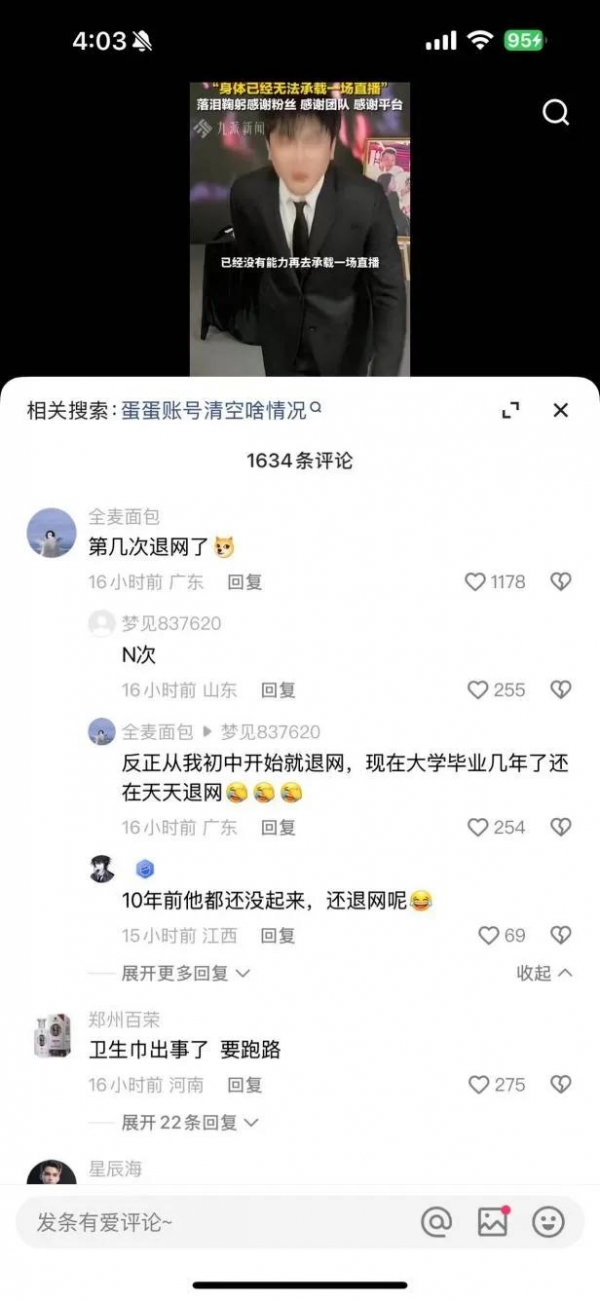The image size is (600, 1300).
Task: Reply to 梦见837620's comment N次
Action: pyautogui.click(x=278, y=690)
